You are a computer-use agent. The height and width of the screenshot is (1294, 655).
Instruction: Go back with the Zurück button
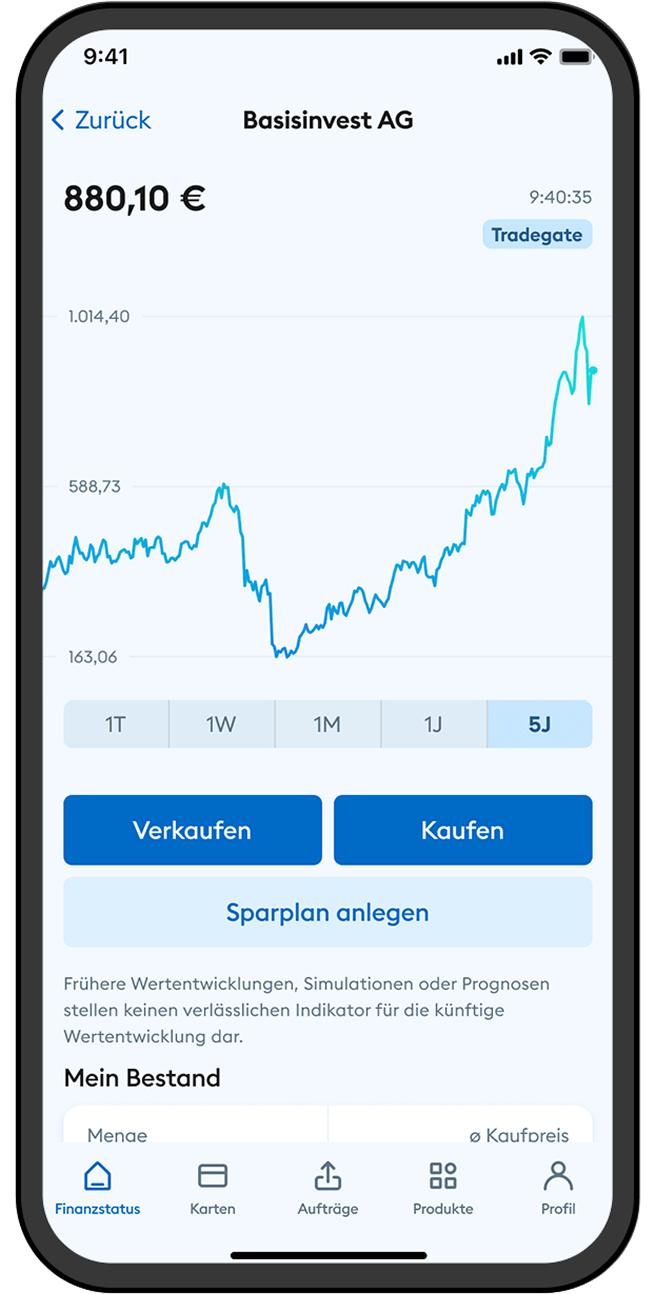coord(101,121)
